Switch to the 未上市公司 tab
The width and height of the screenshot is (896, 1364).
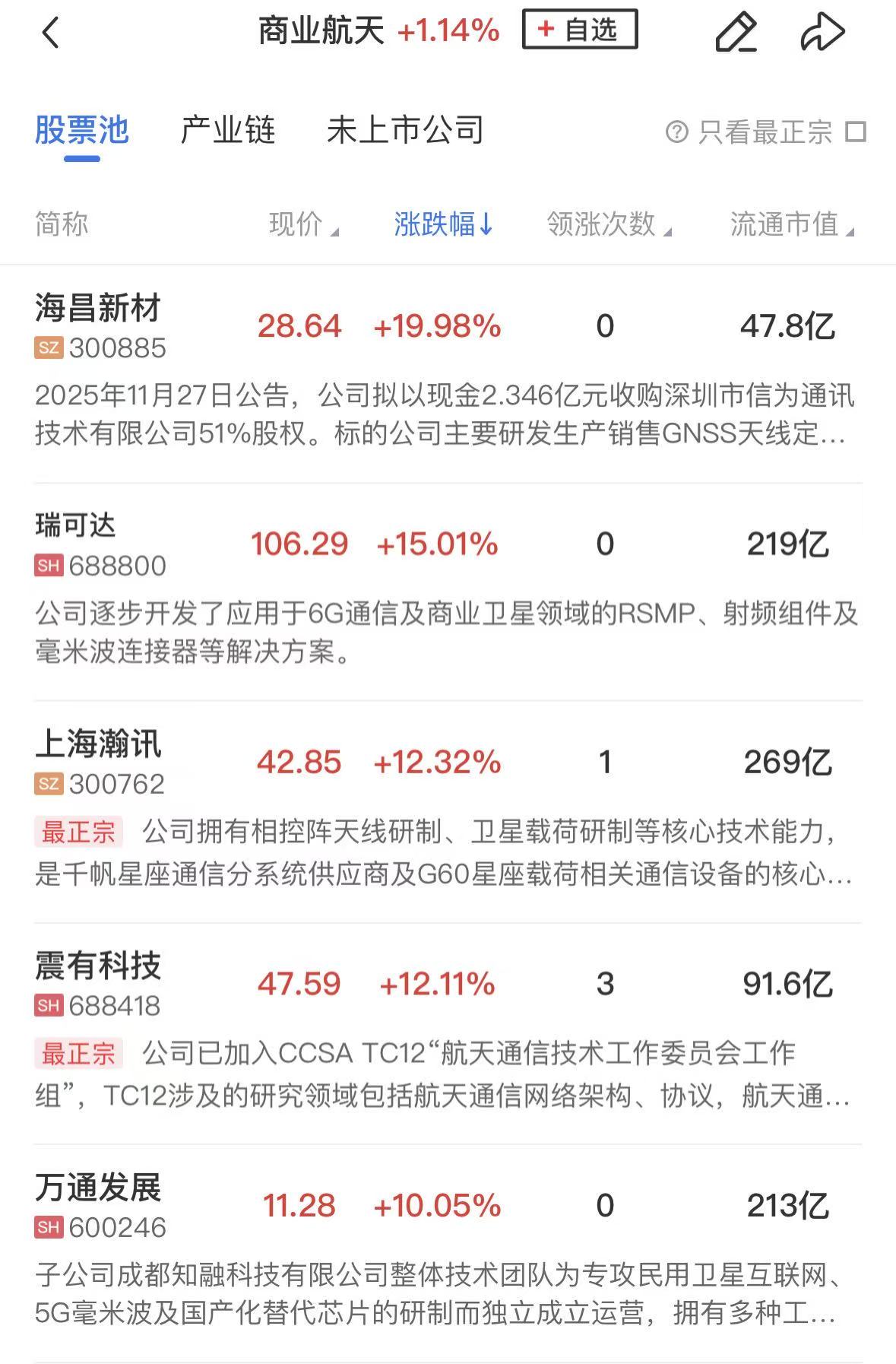pos(405,131)
